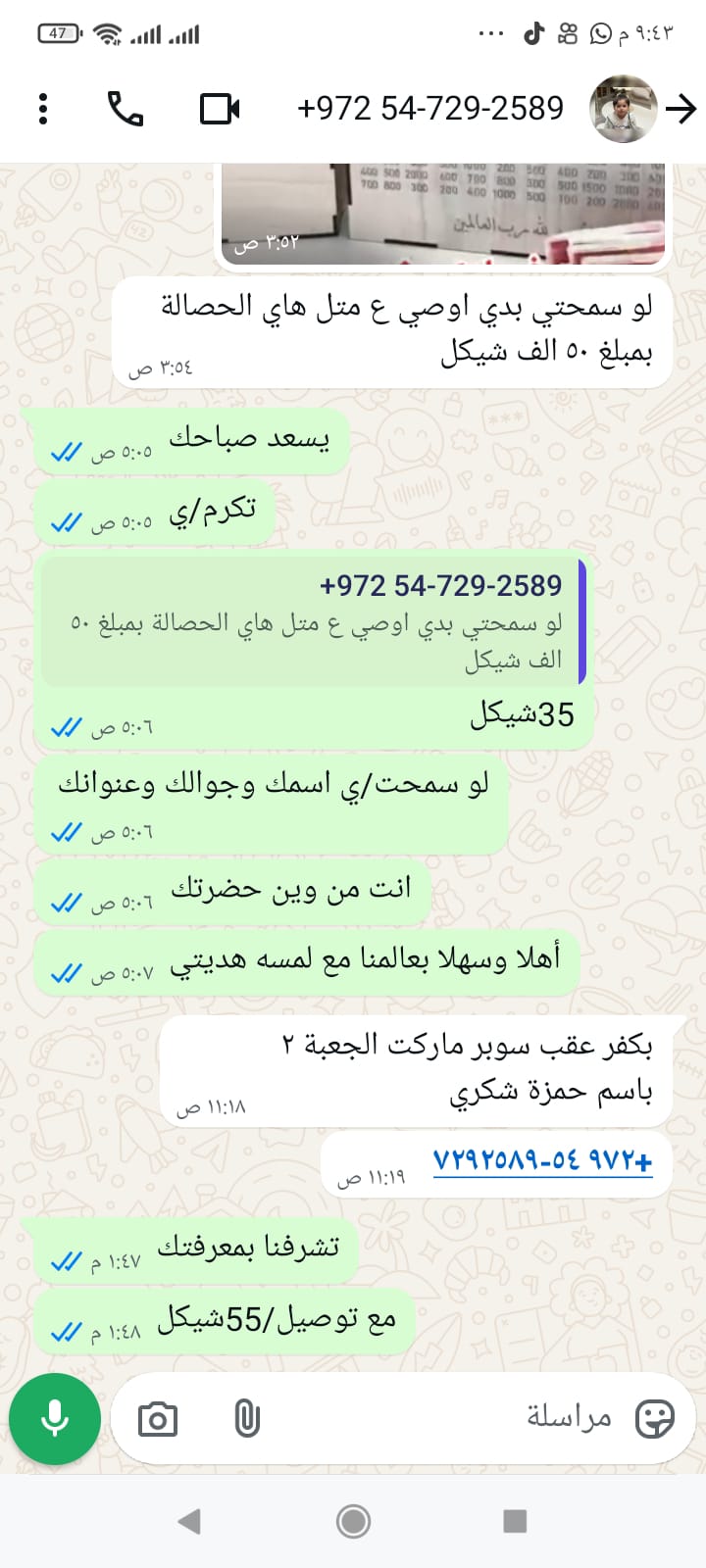Screen dimensions: 706x1568
Task: Focus the مراسلة message field
Action: pos(441,1417)
